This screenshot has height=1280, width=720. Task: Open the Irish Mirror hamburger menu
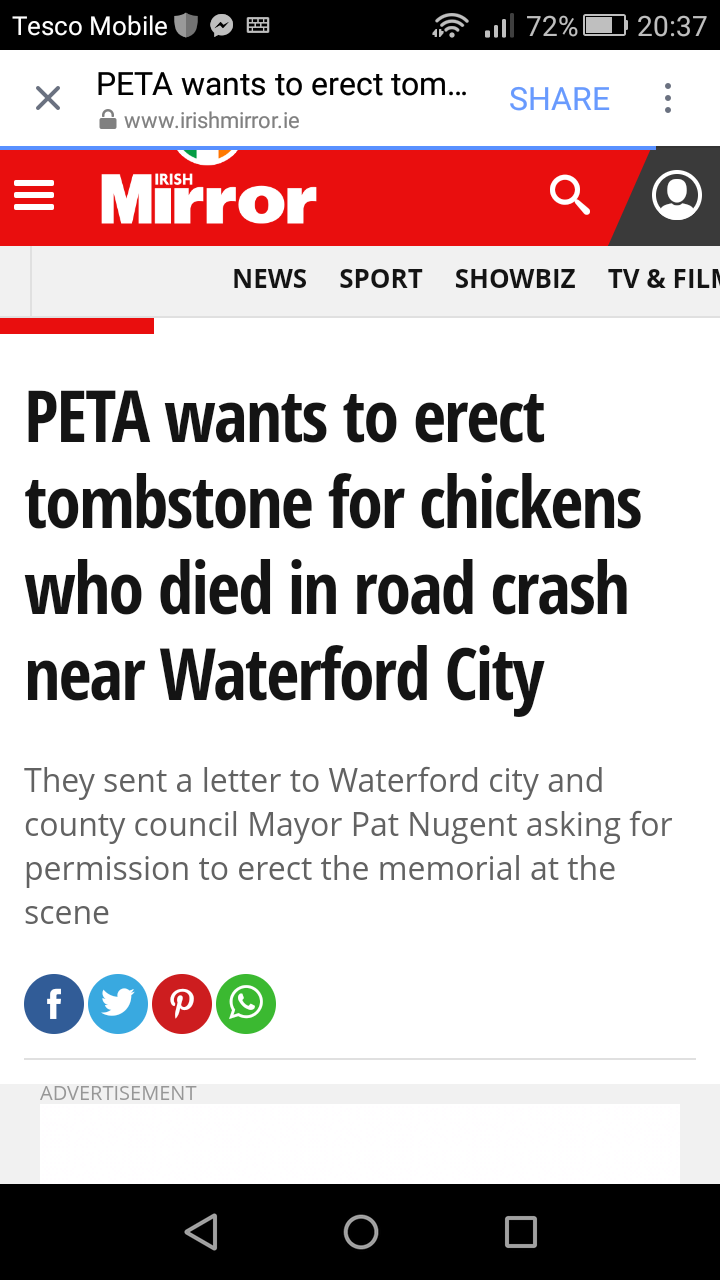[x=34, y=196]
